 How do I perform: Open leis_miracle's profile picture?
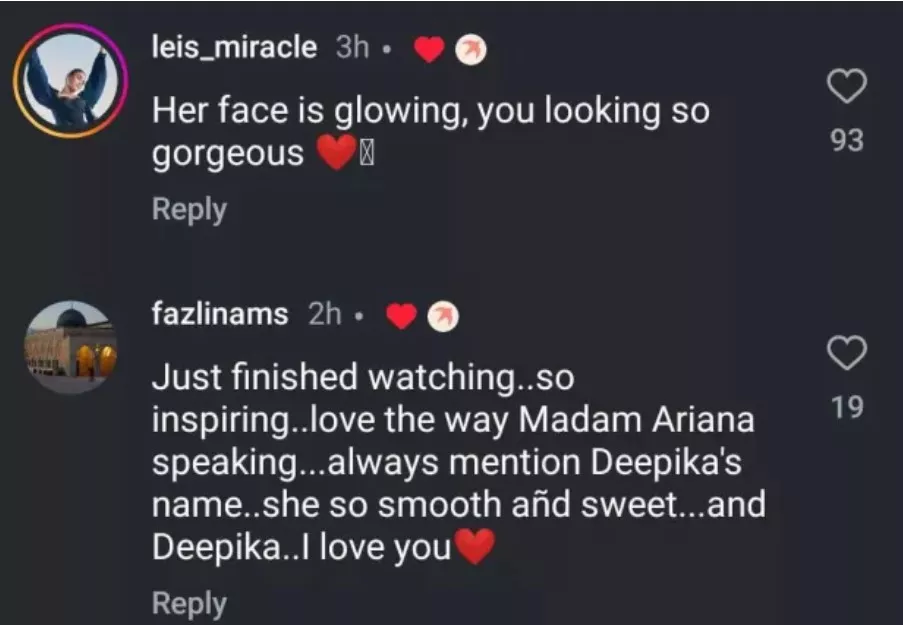pos(70,81)
